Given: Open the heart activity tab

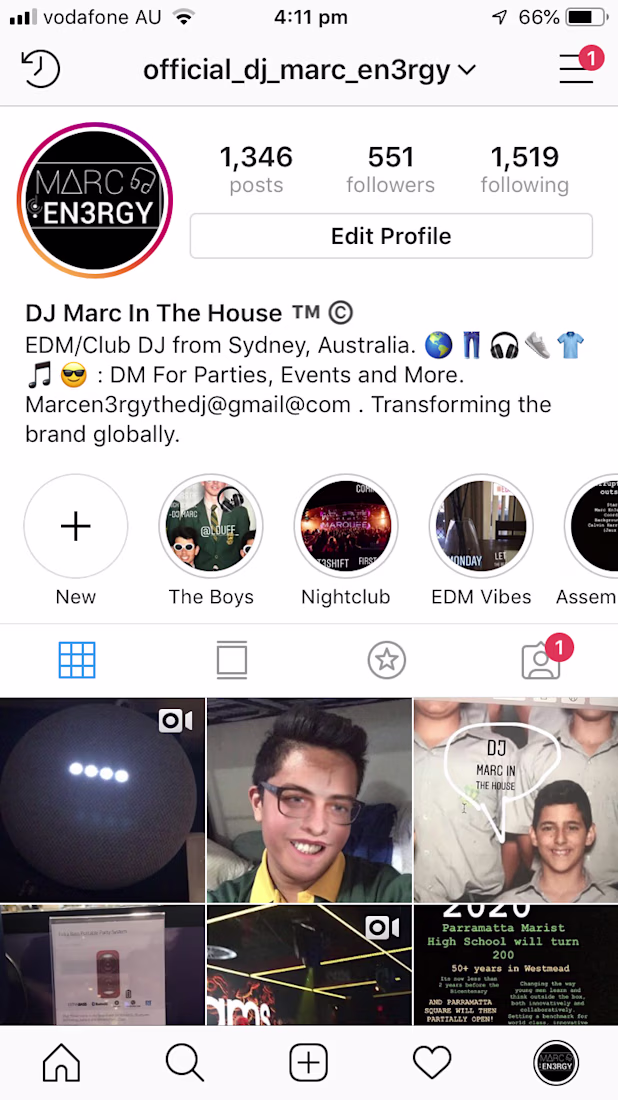Looking at the screenshot, I should [x=432, y=1063].
